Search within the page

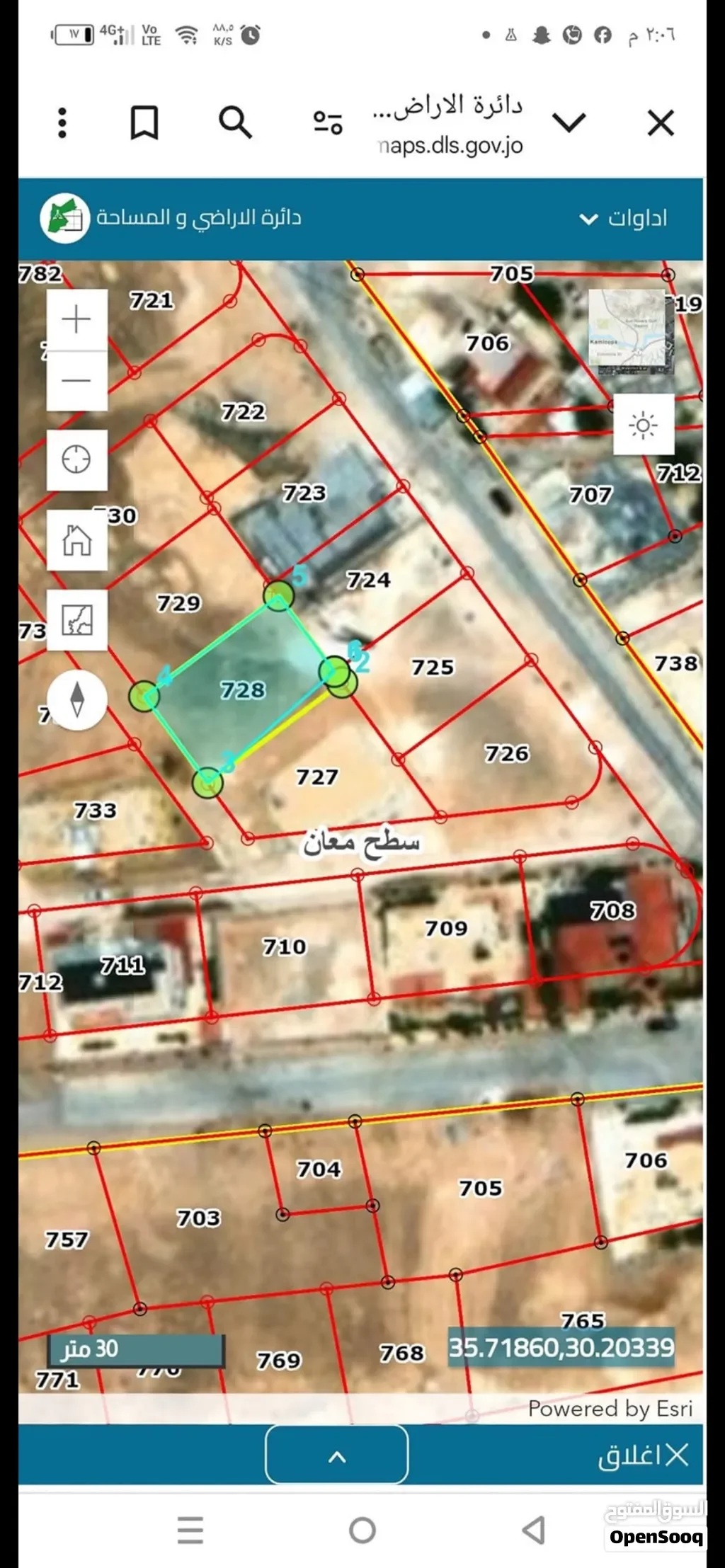pos(235,122)
